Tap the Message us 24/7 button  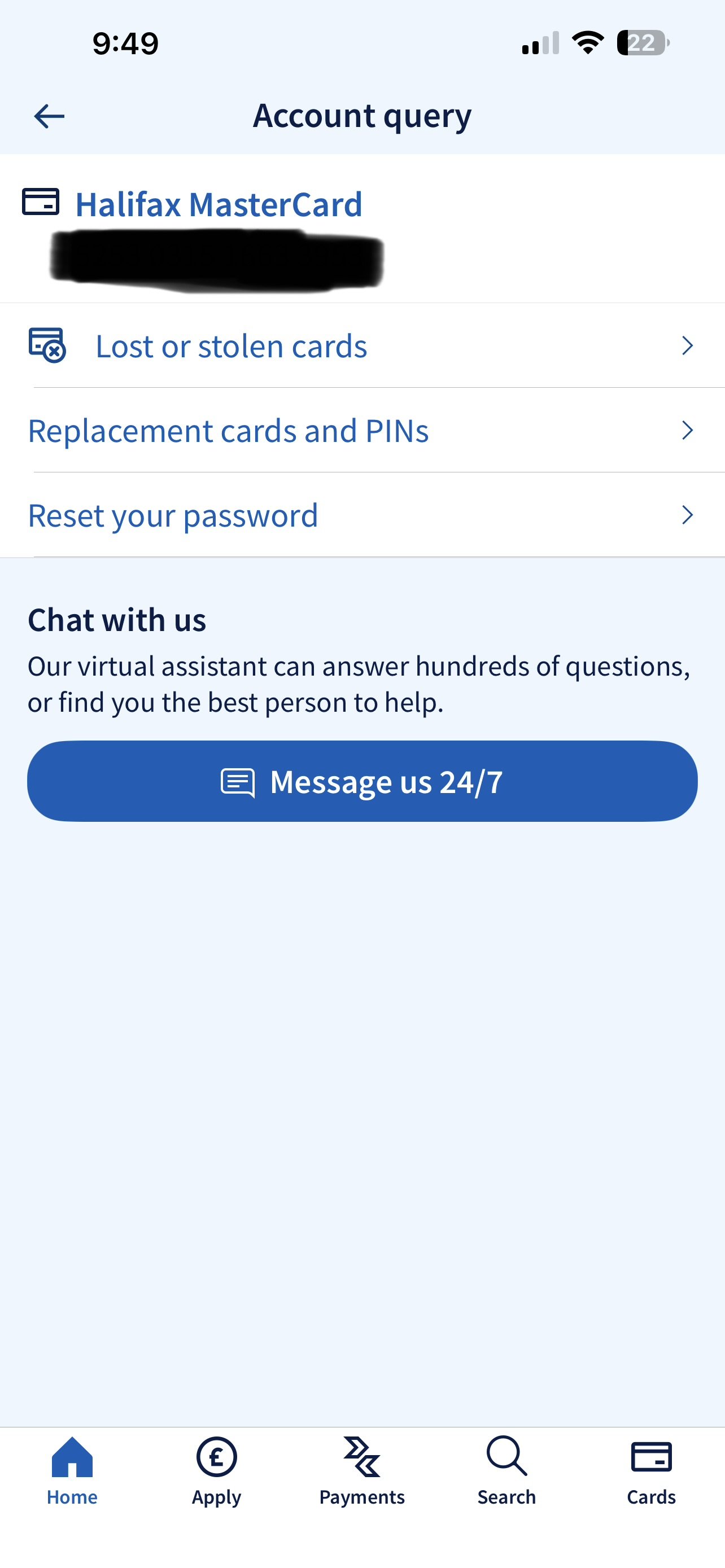pyautogui.click(x=361, y=781)
